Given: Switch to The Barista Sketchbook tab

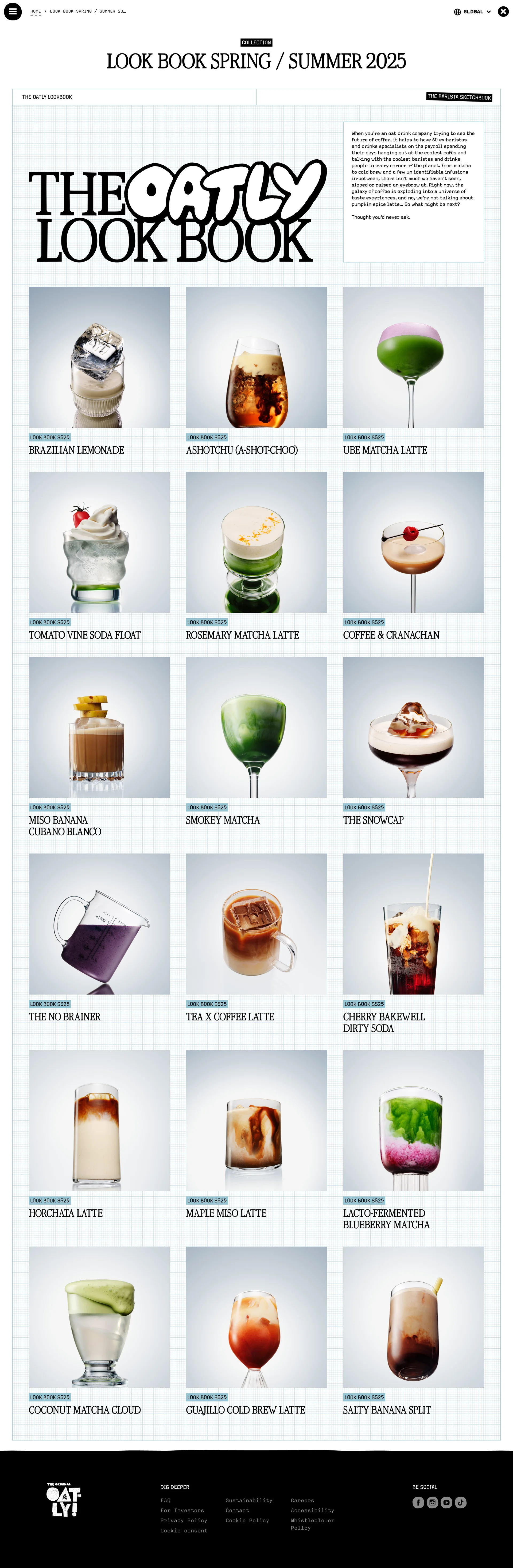Looking at the screenshot, I should coord(459,97).
